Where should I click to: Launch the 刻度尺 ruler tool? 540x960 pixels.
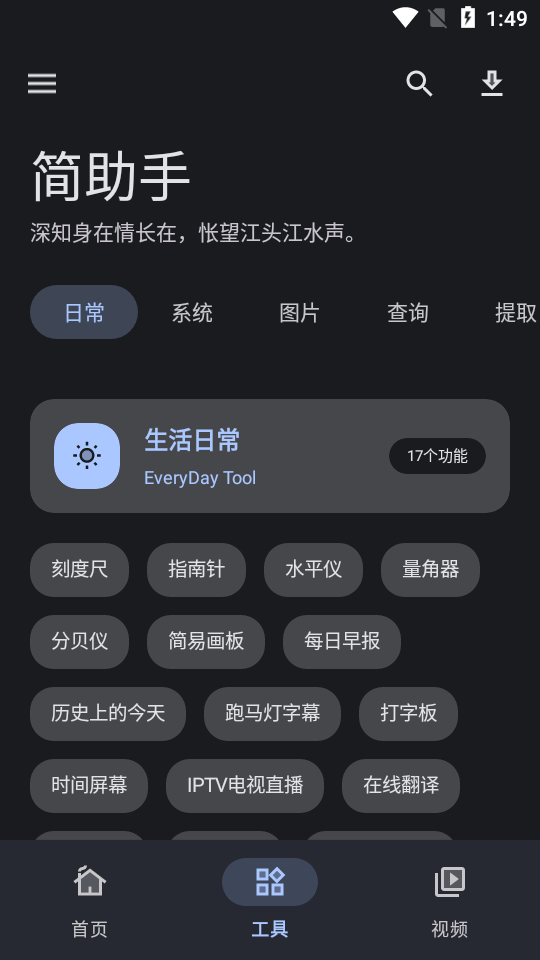click(80, 569)
